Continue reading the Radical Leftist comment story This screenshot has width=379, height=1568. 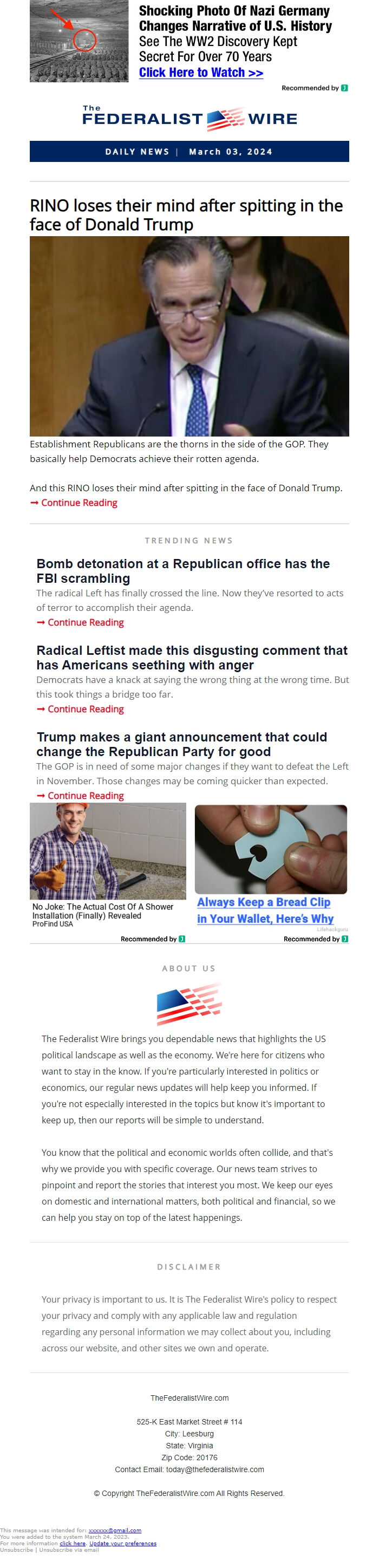coord(85,709)
